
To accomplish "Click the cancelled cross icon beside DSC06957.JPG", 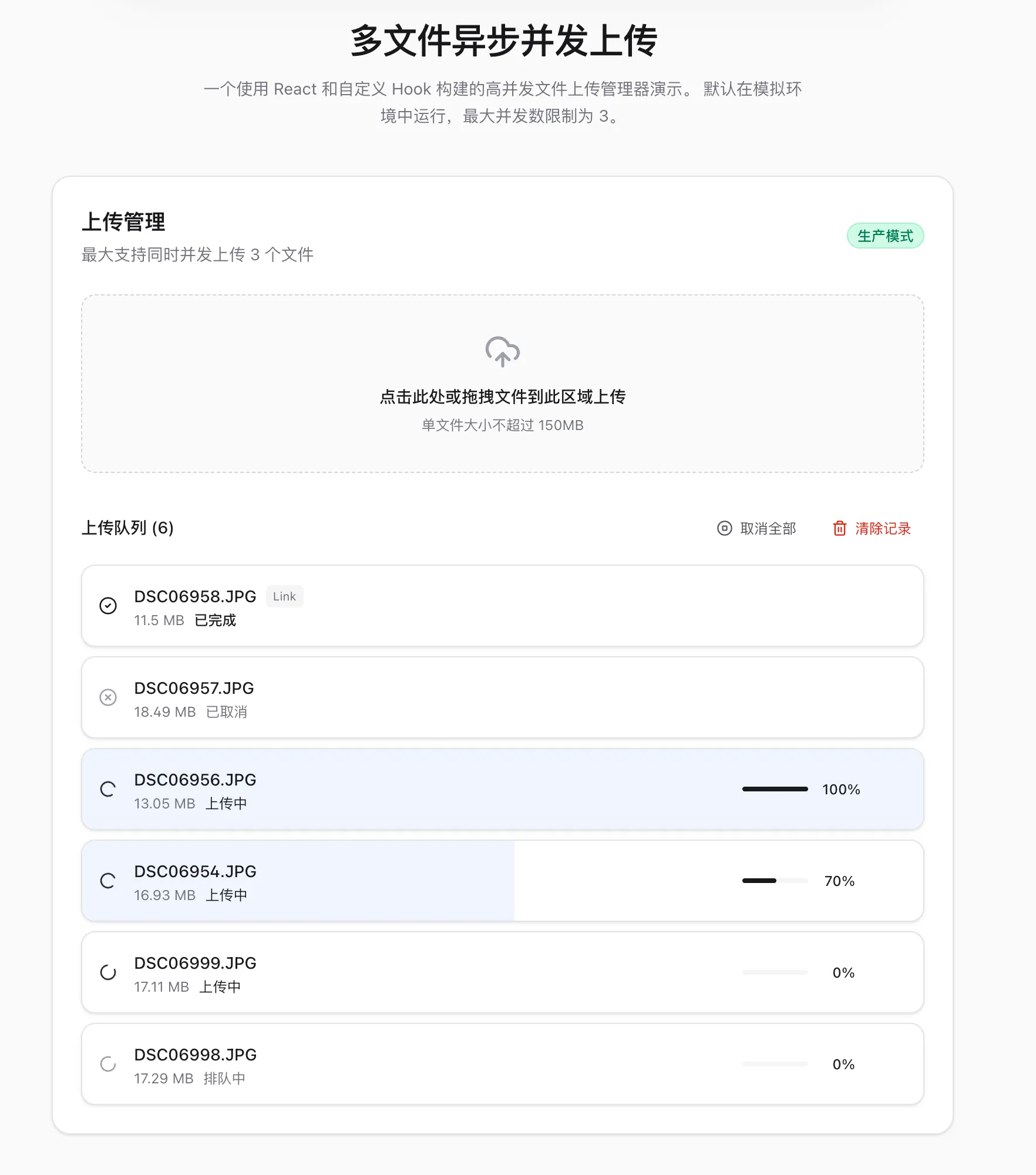I will [108, 697].
